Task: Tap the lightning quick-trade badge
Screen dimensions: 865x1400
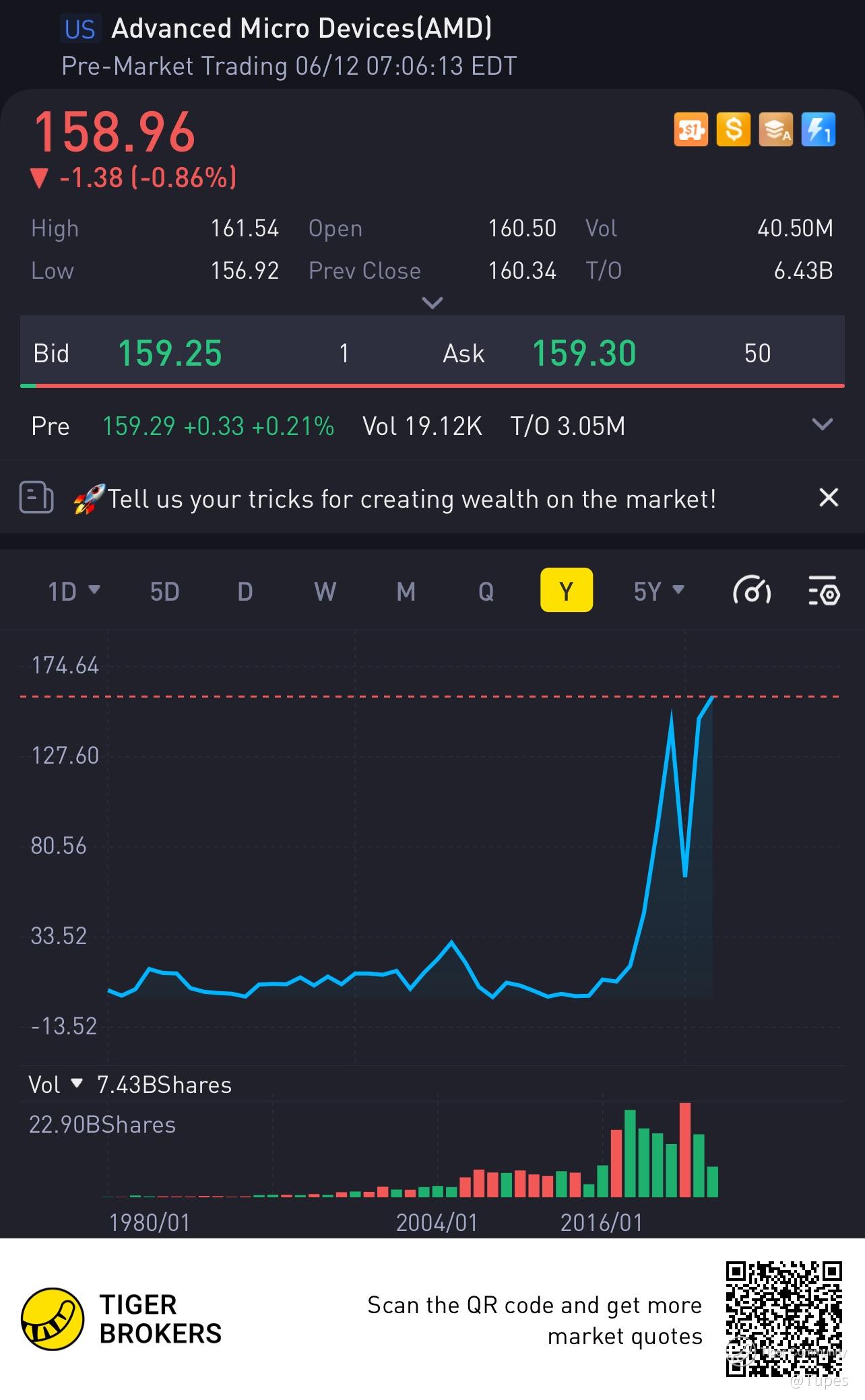Action: [x=818, y=129]
